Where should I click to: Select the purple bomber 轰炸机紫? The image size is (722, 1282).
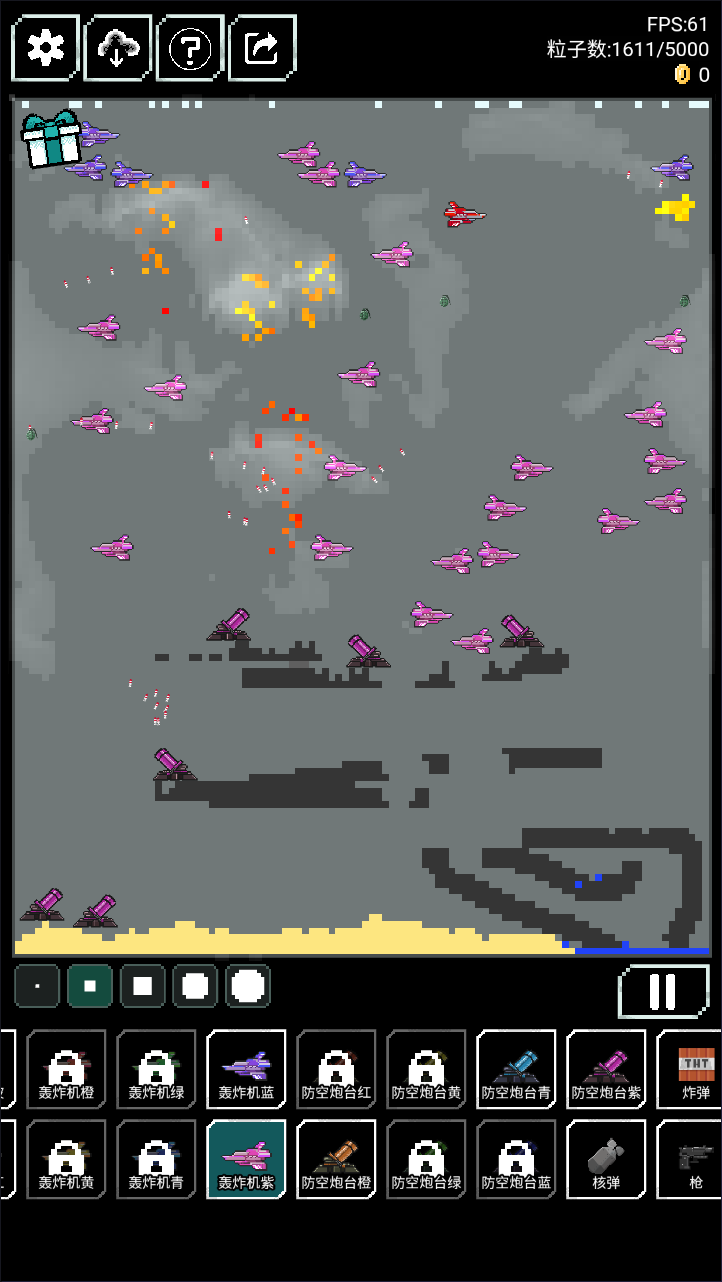click(246, 1158)
